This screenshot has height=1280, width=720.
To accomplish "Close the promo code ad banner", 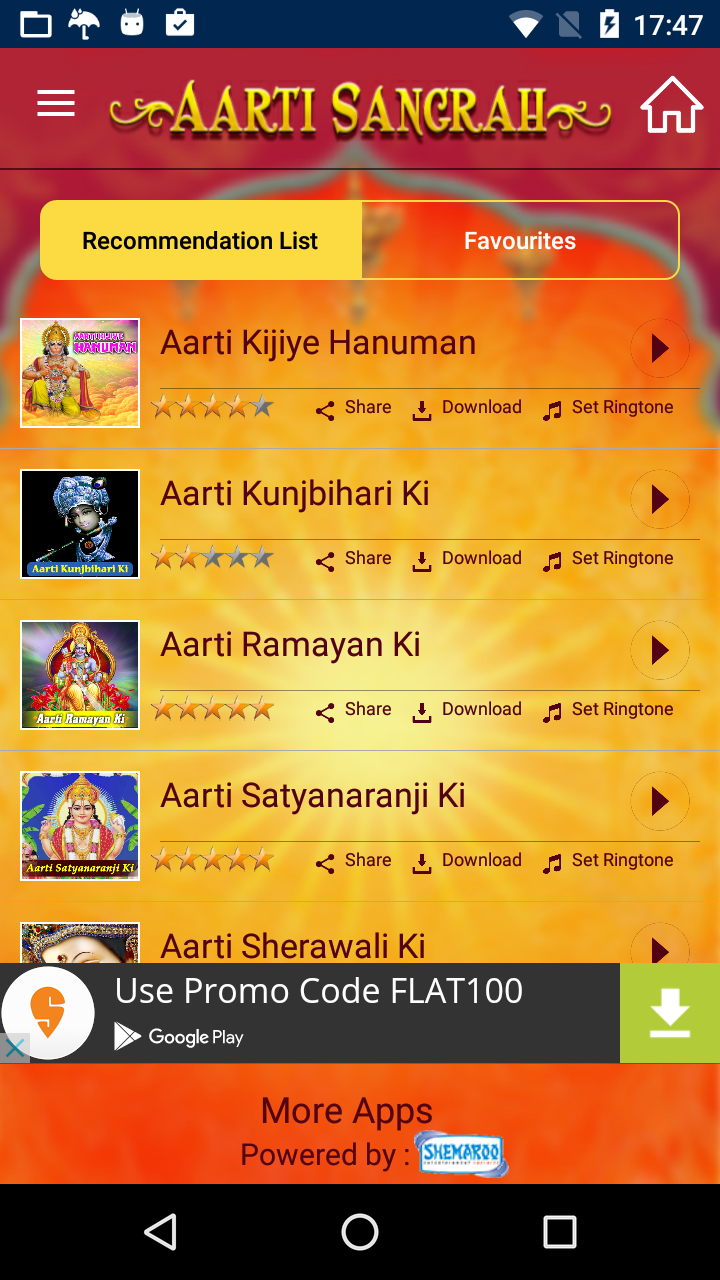I will [x=14, y=1048].
